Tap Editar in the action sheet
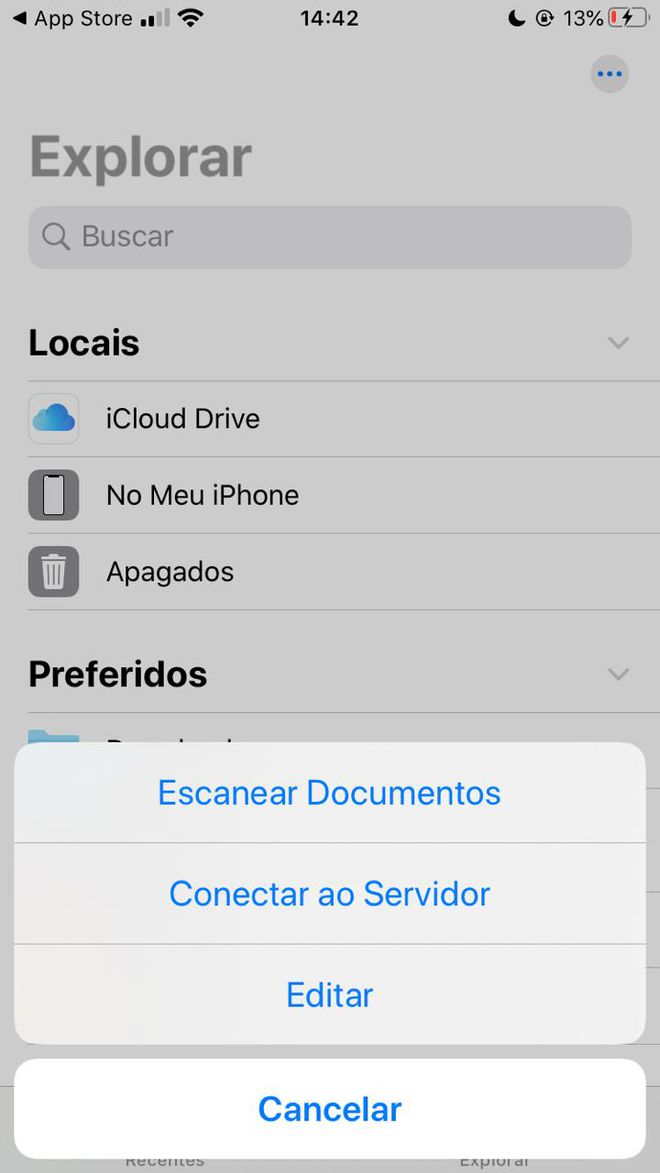 [x=329, y=995]
